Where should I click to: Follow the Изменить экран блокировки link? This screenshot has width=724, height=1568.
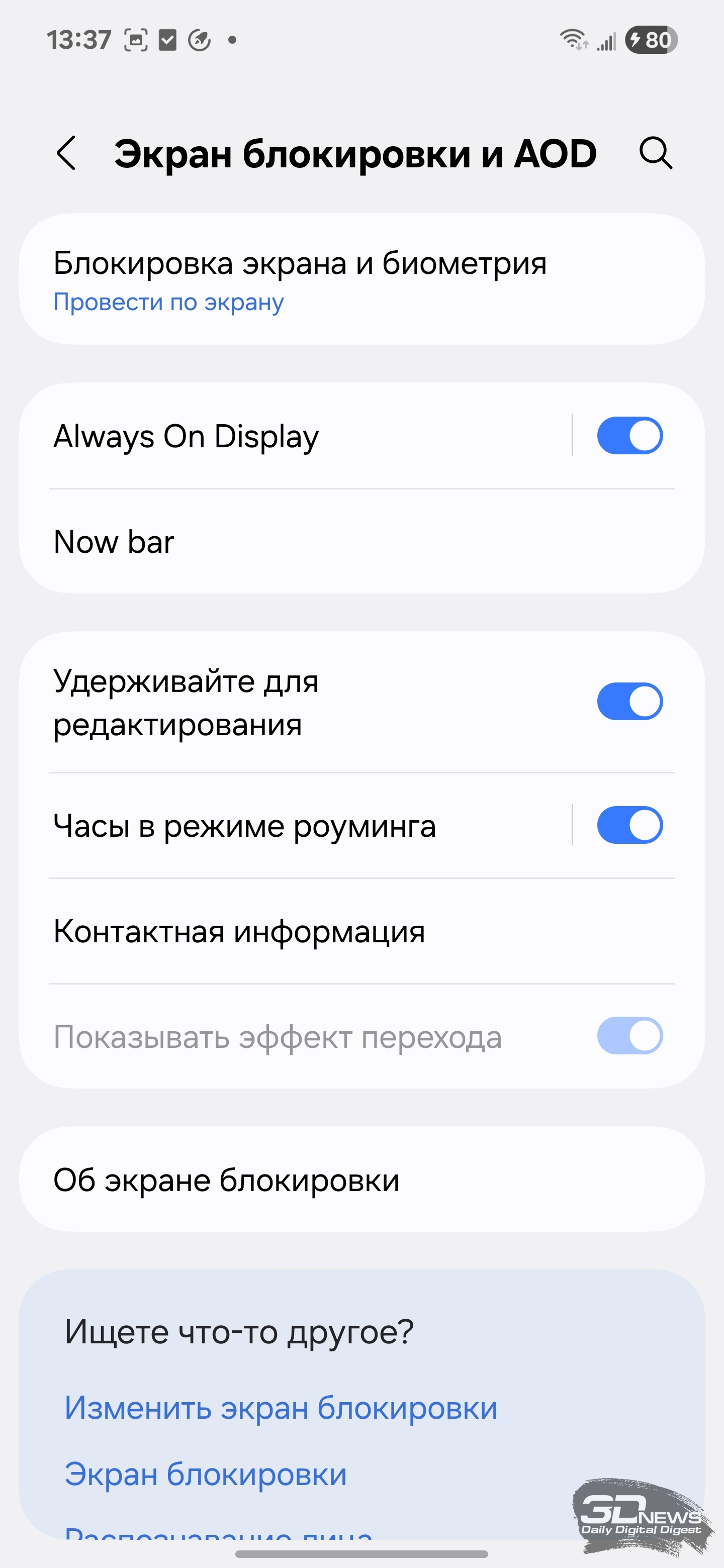pos(281,1407)
